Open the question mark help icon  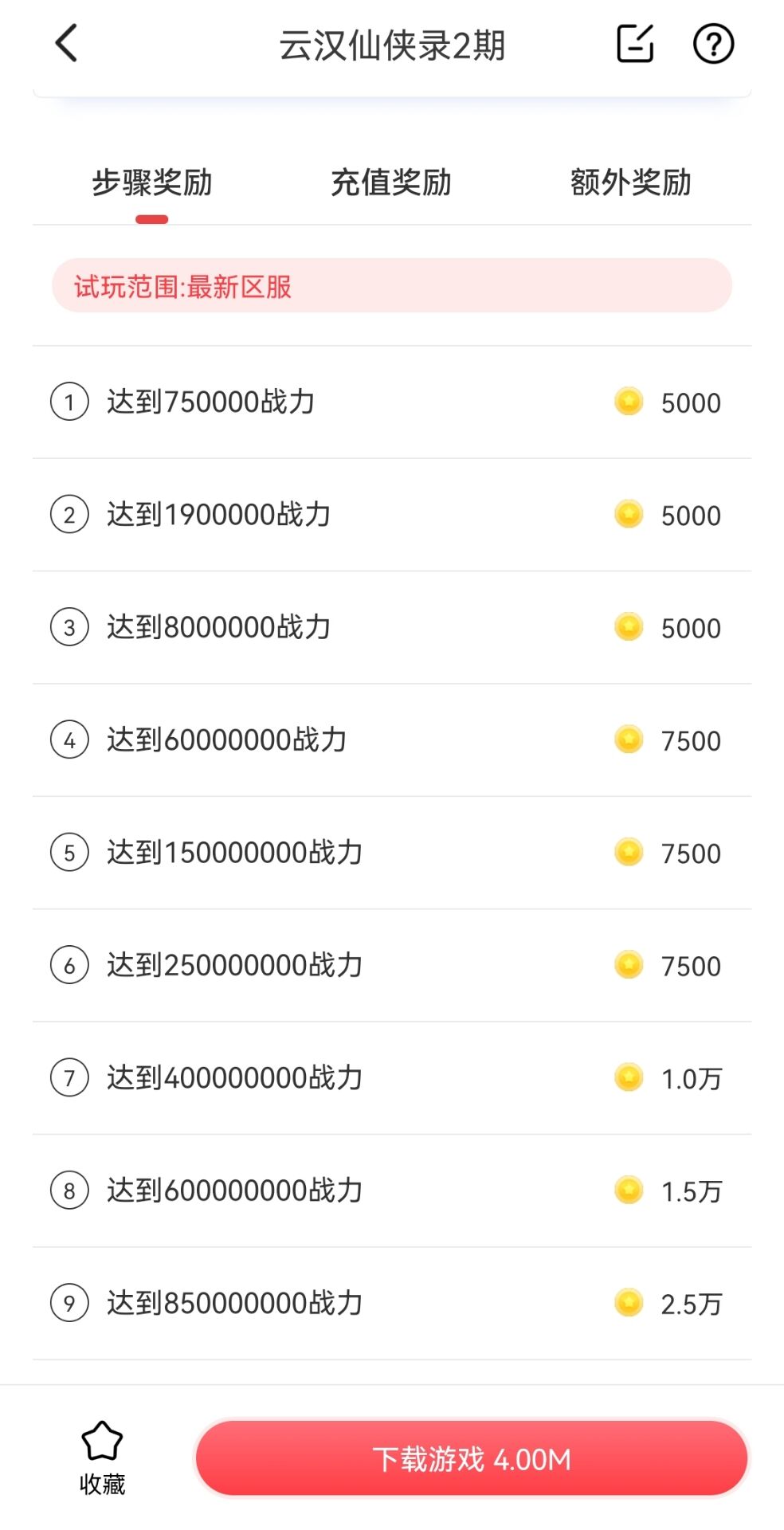(713, 43)
